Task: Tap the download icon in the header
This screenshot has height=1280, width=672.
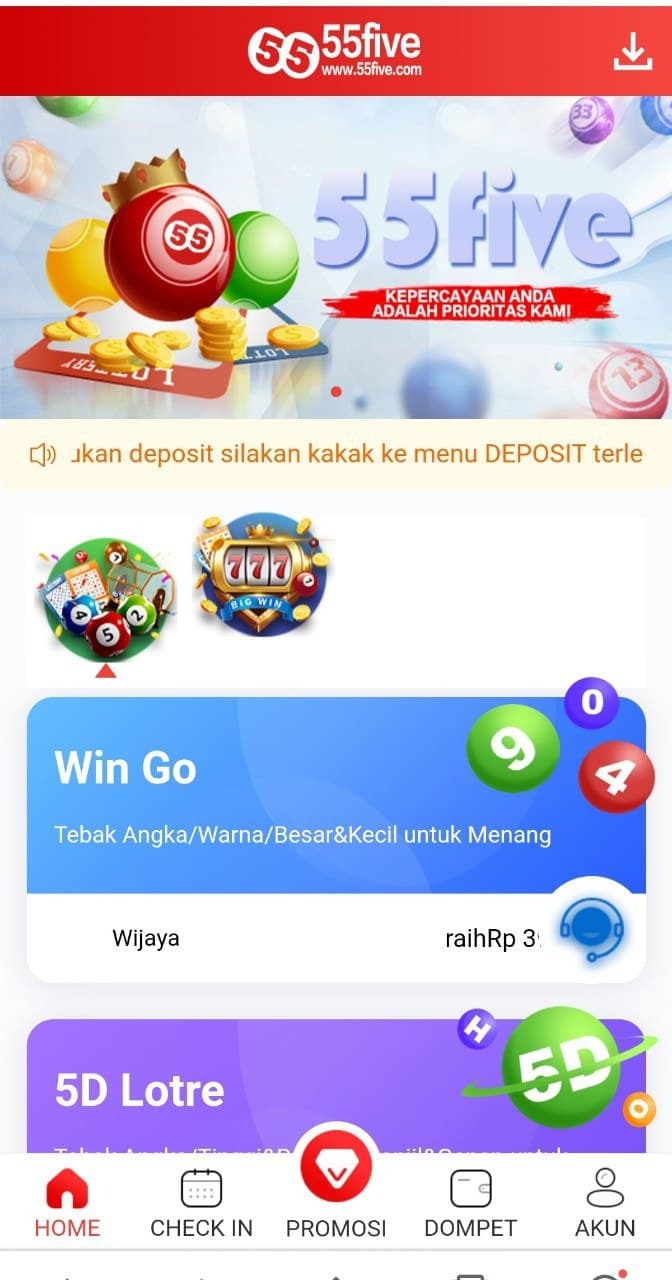Action: point(632,50)
